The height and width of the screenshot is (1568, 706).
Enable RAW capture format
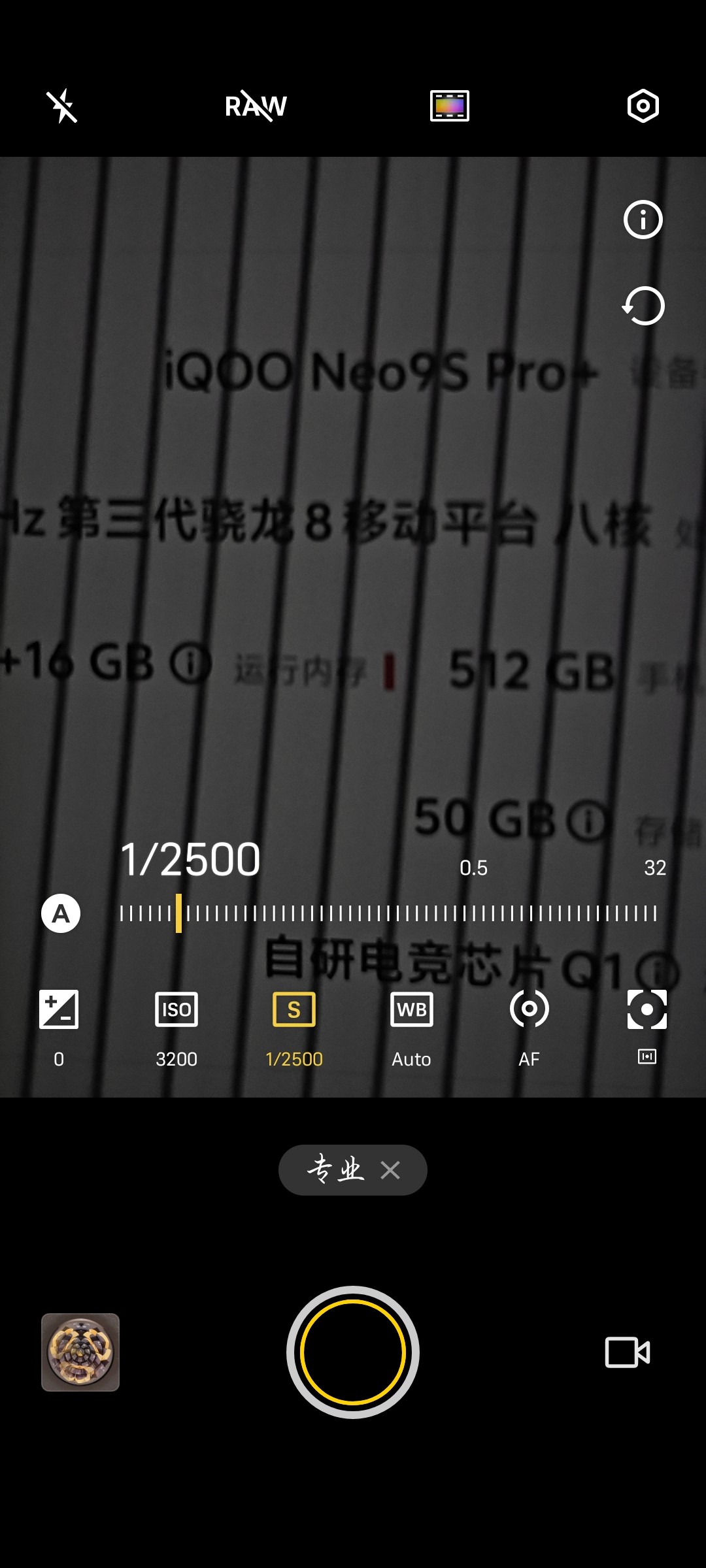(x=256, y=106)
